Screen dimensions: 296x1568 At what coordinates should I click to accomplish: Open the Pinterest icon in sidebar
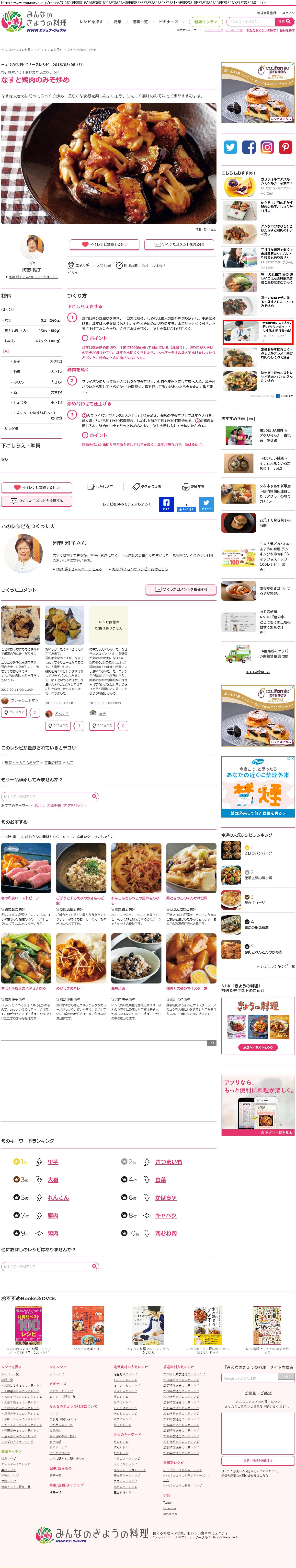(285, 147)
